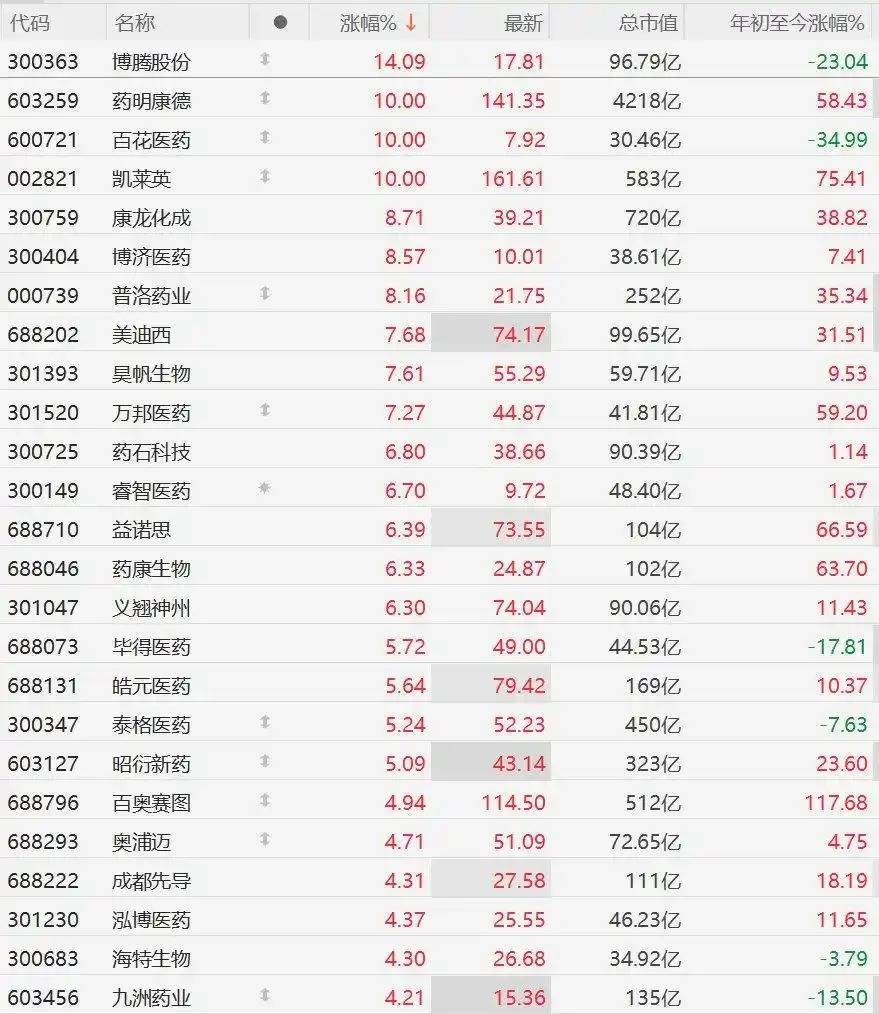Viewport: 879px width, 1014px height.
Task: Open stock 药明康德 603259
Action: point(439,100)
